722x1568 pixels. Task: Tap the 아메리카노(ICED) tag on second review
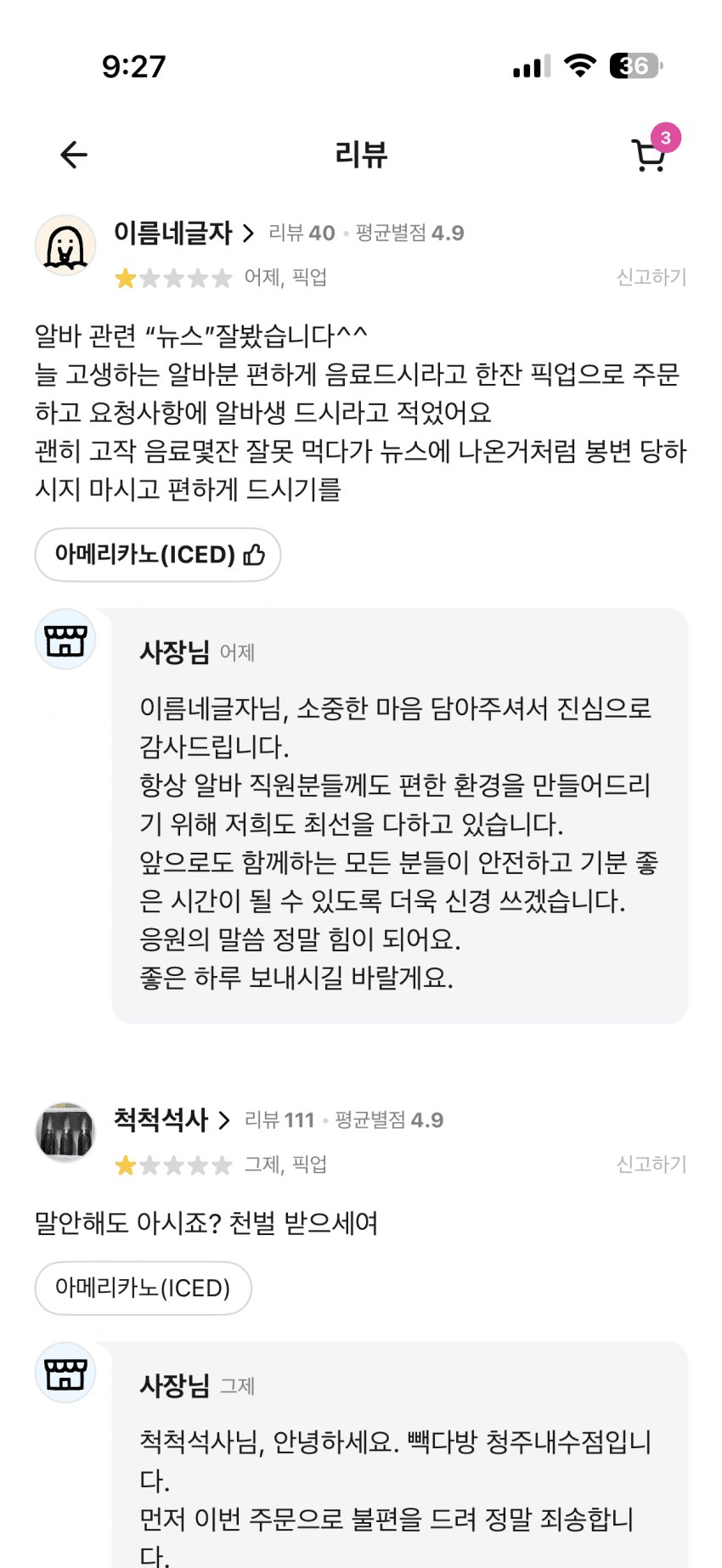pos(143,1288)
